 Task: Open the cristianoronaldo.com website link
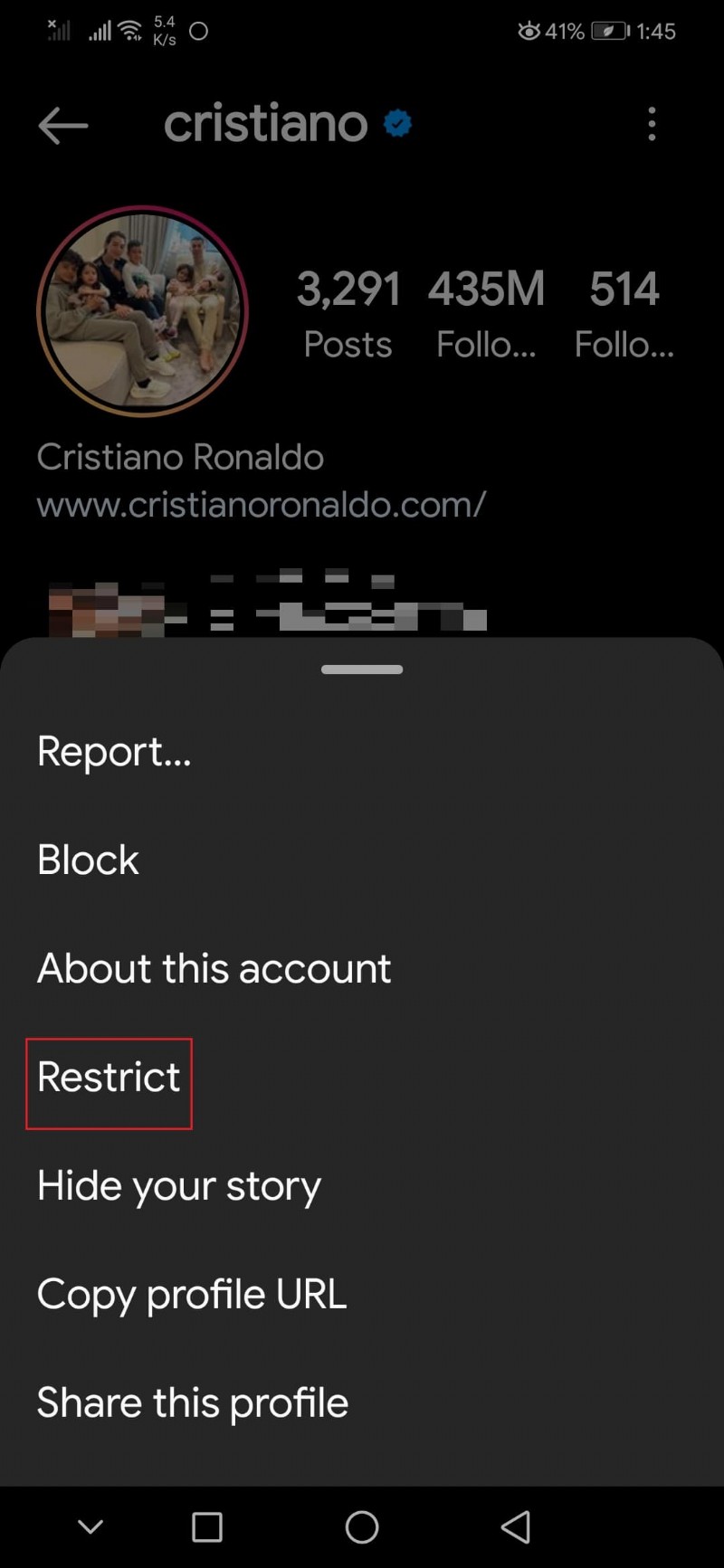262,505
